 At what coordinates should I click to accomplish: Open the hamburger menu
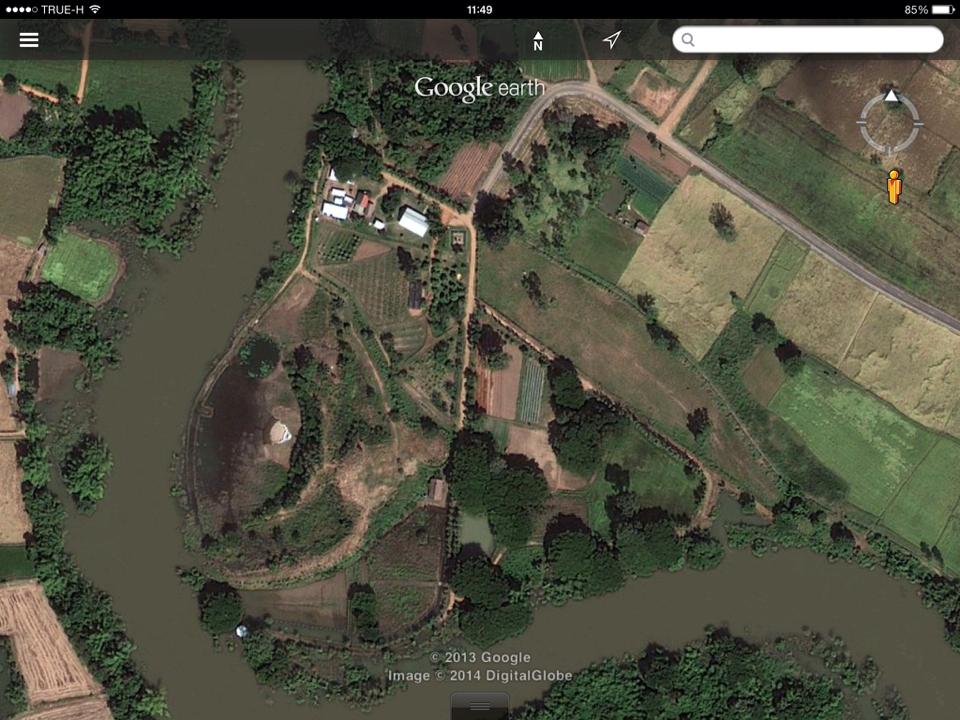click(29, 40)
